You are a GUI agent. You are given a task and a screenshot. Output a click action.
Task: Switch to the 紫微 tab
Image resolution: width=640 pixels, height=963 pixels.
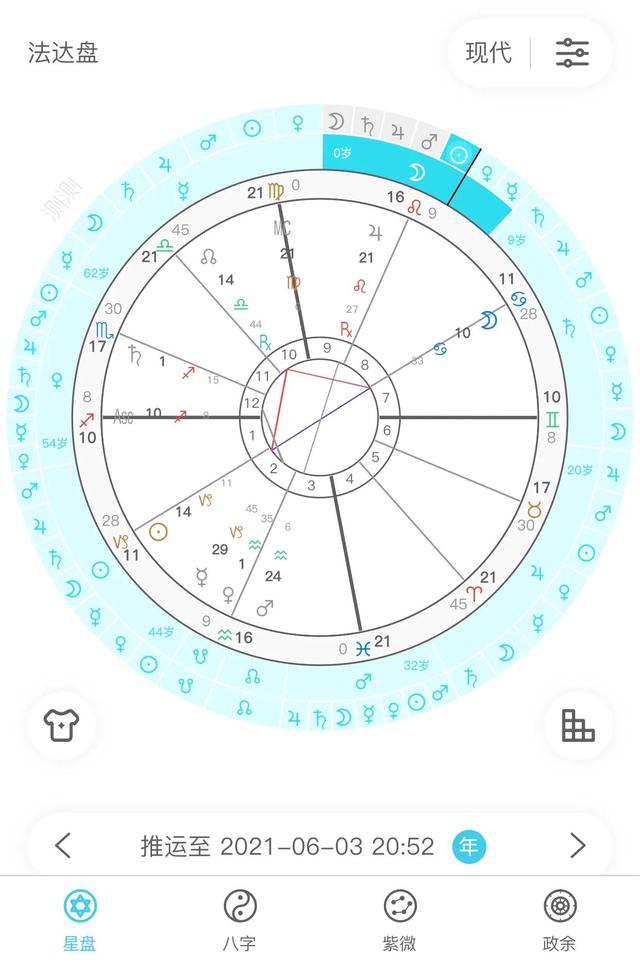click(400, 919)
